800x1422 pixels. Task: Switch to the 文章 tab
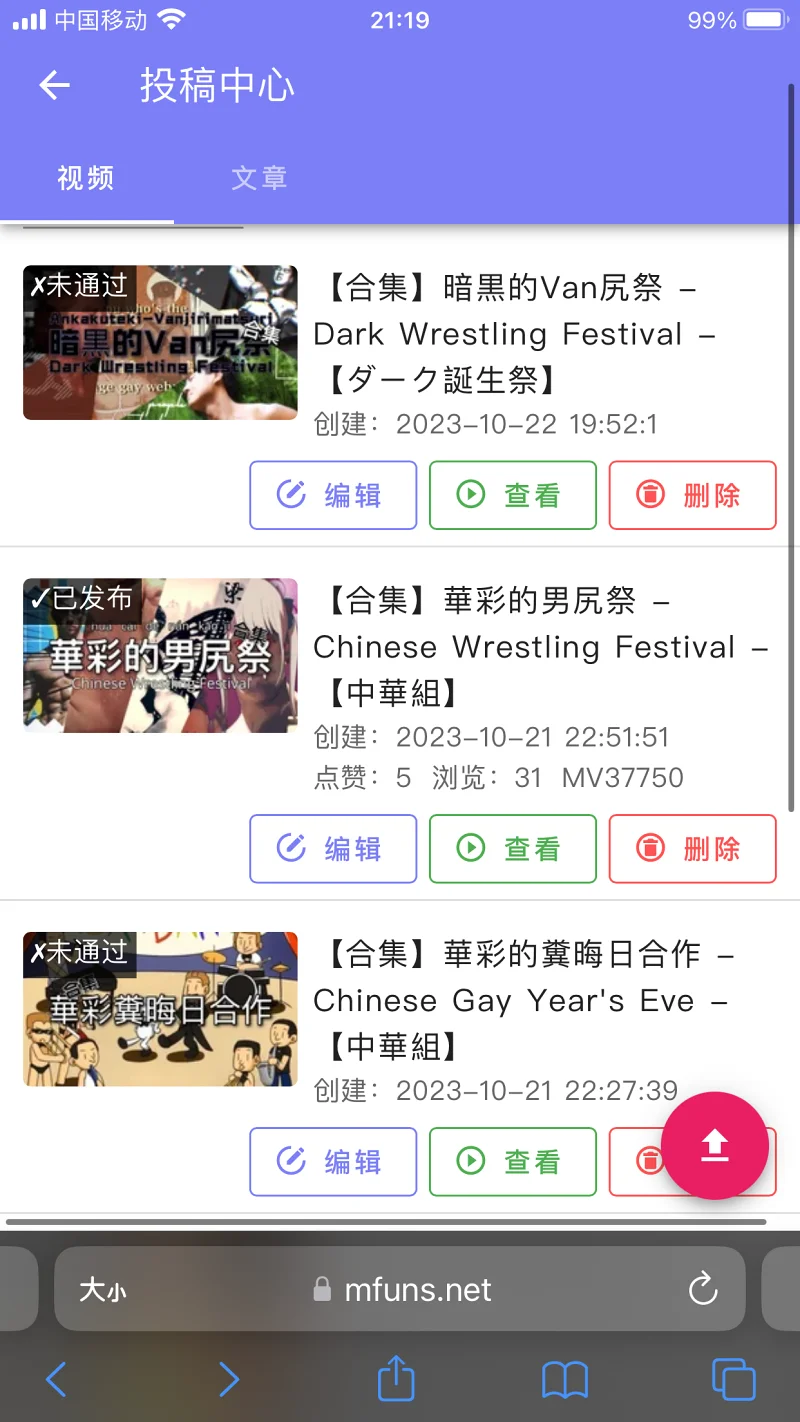(258, 178)
